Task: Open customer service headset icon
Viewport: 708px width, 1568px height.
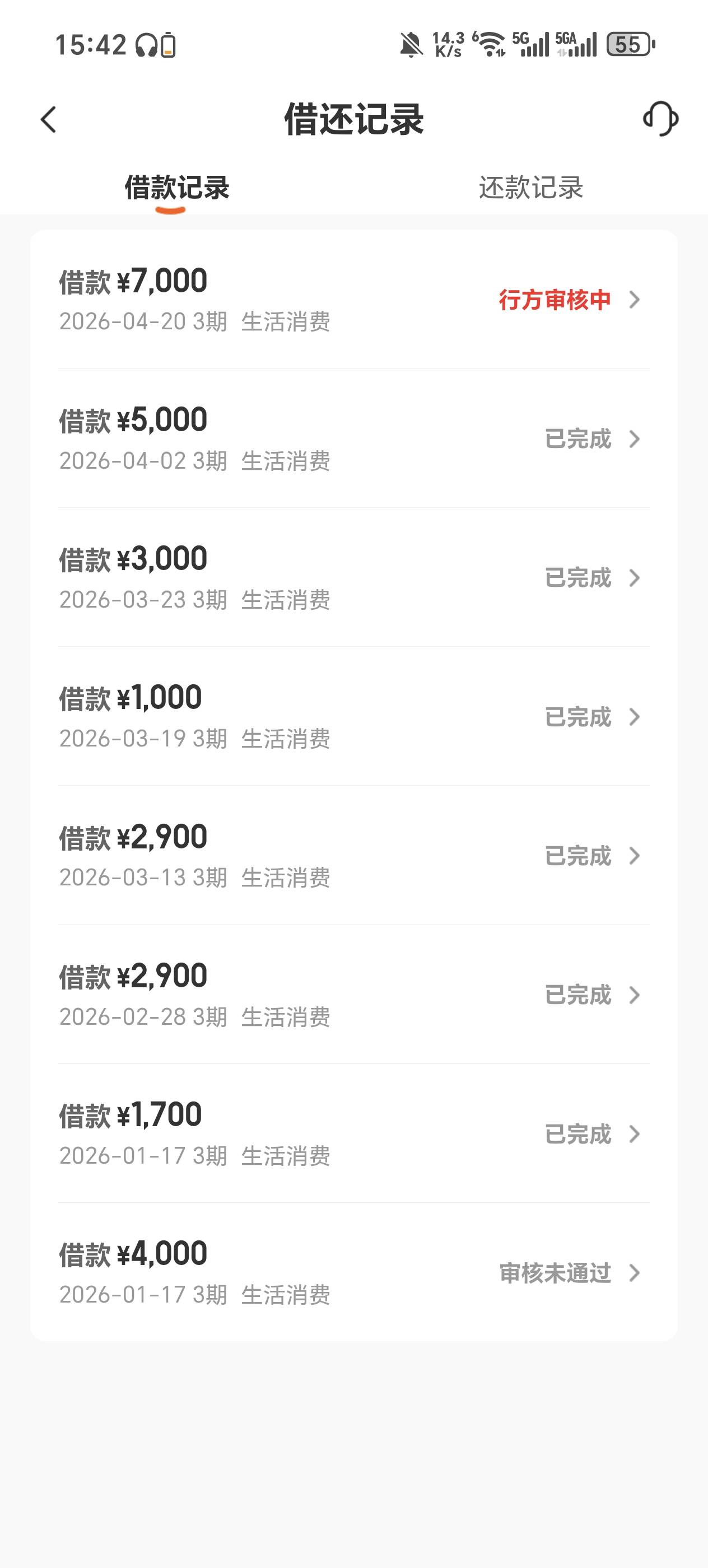Action: [x=660, y=119]
